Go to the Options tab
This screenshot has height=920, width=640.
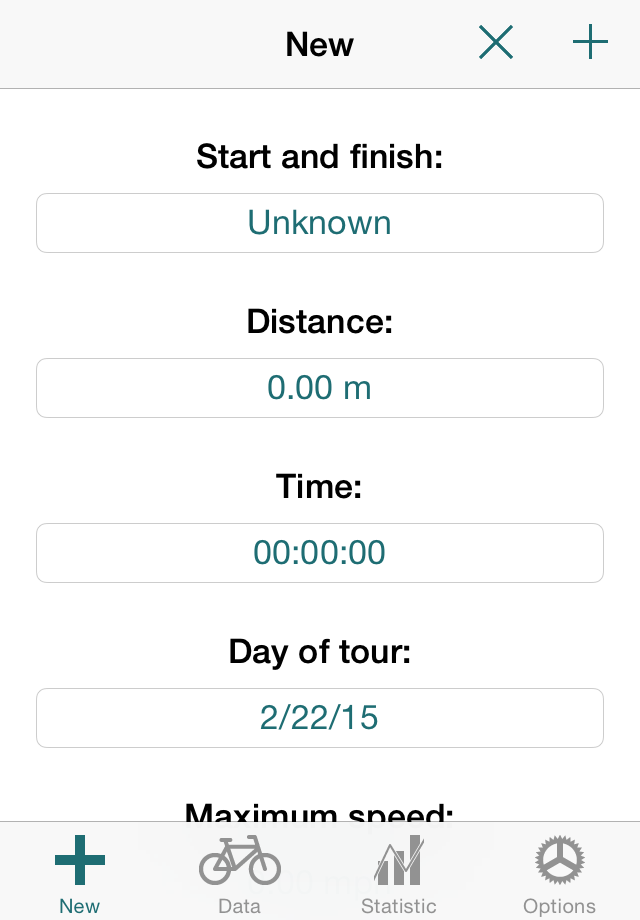559,873
